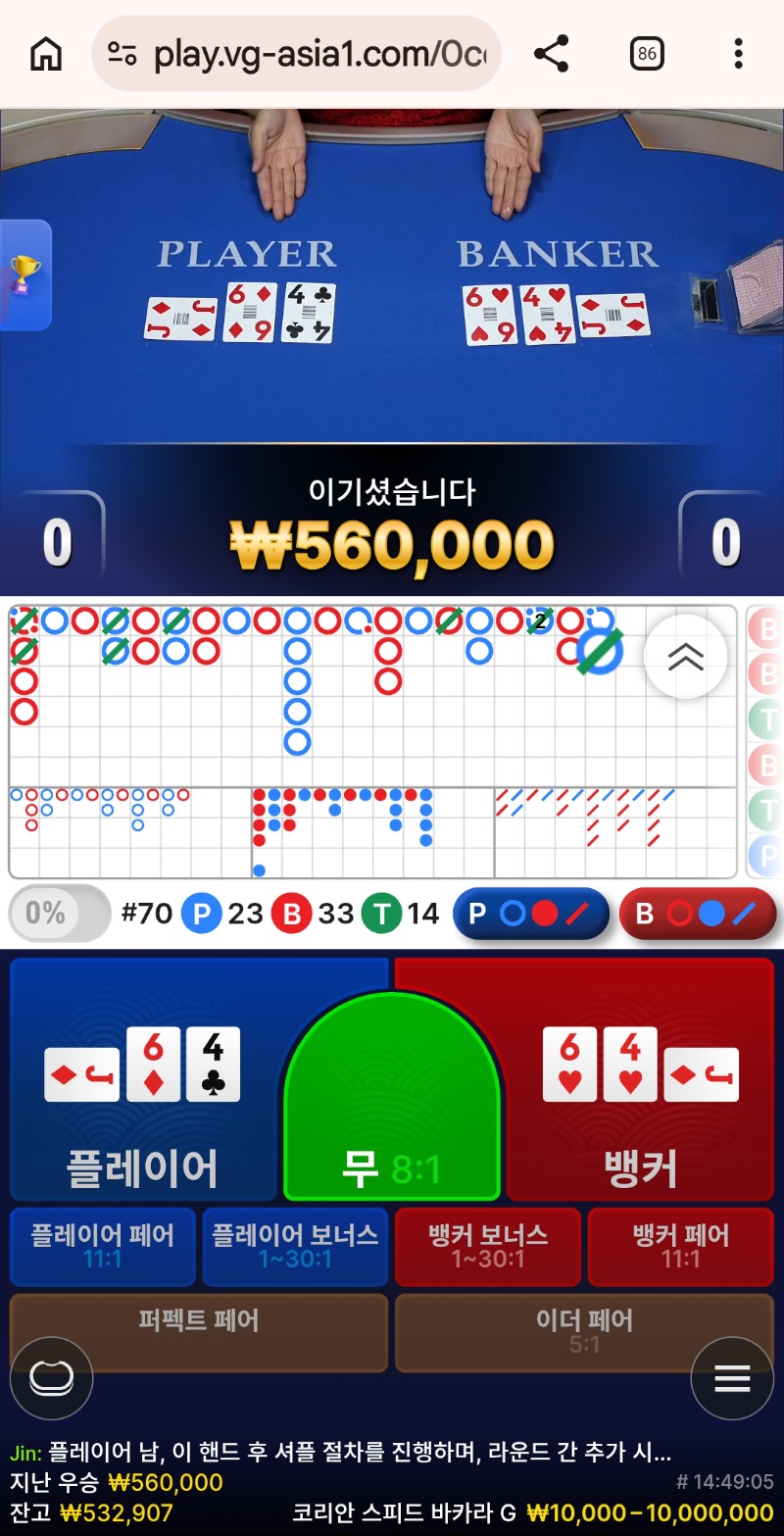Open the trophy leaderboard tab
This screenshot has height=1536, width=784.
[24, 275]
